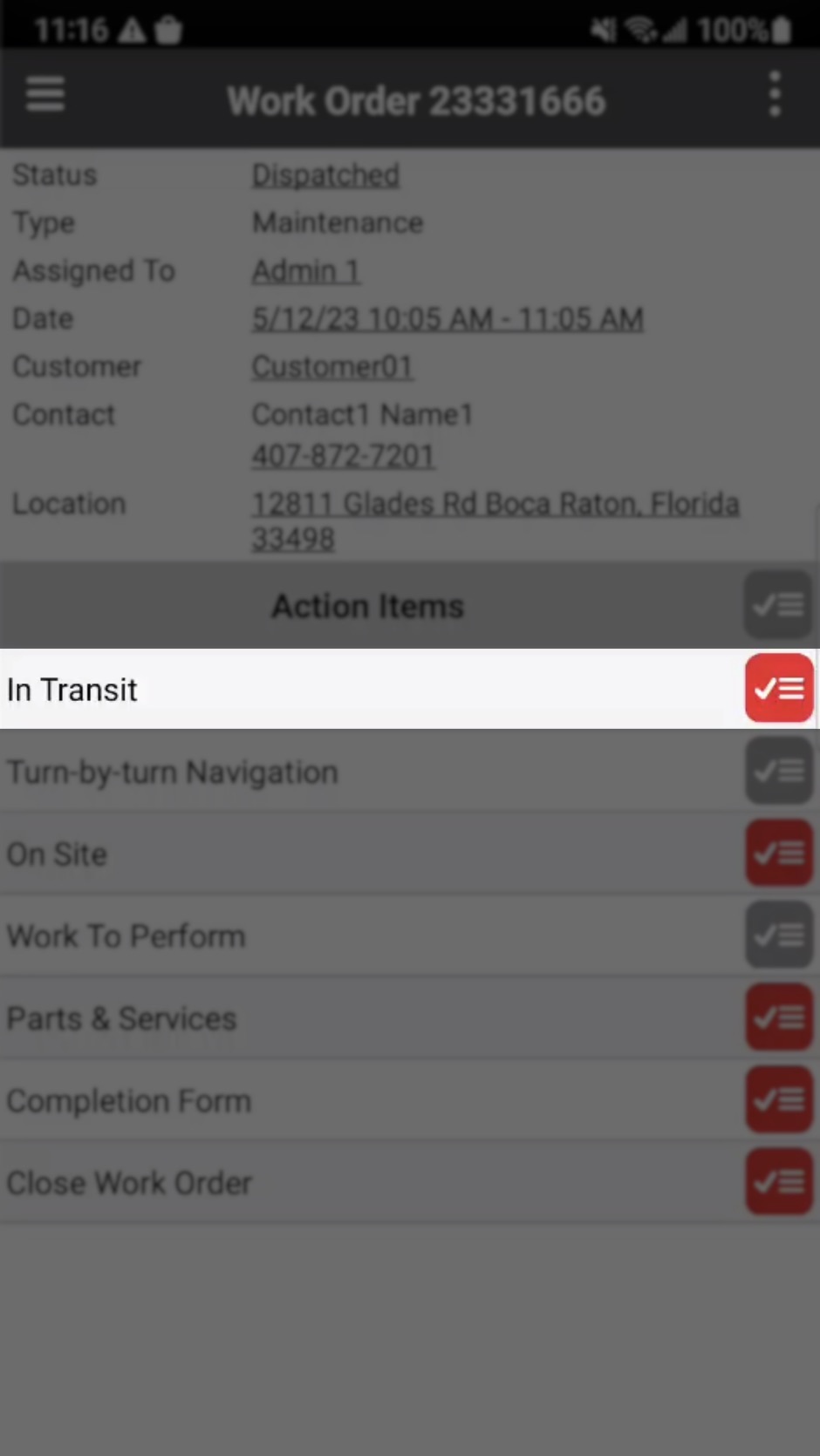Viewport: 820px width, 1456px height.
Task: Select Close Work Order
Action: click(x=129, y=1183)
